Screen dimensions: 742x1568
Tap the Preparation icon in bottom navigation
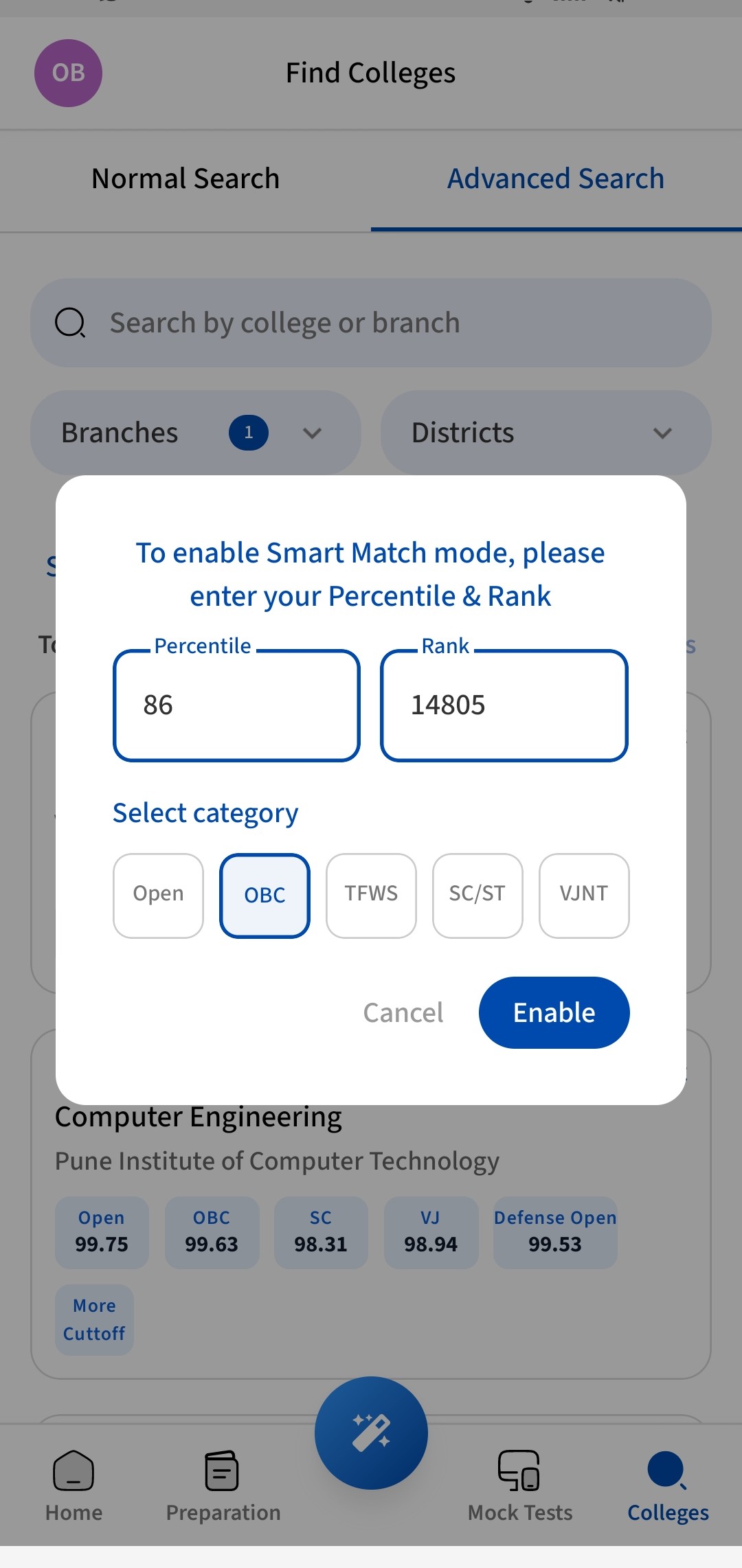(221, 1472)
